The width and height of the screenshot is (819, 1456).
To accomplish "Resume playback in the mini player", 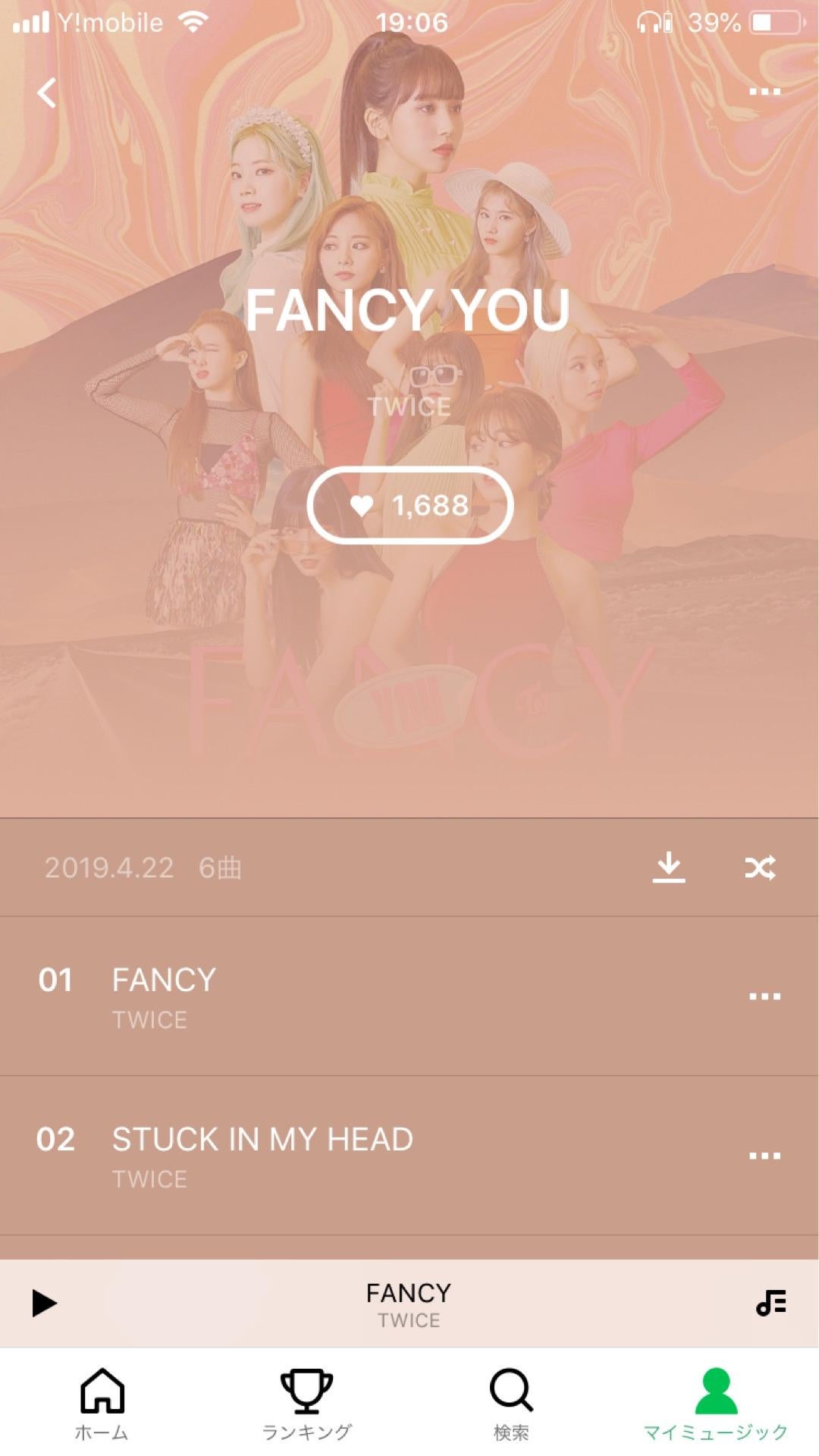I will 44,1303.
